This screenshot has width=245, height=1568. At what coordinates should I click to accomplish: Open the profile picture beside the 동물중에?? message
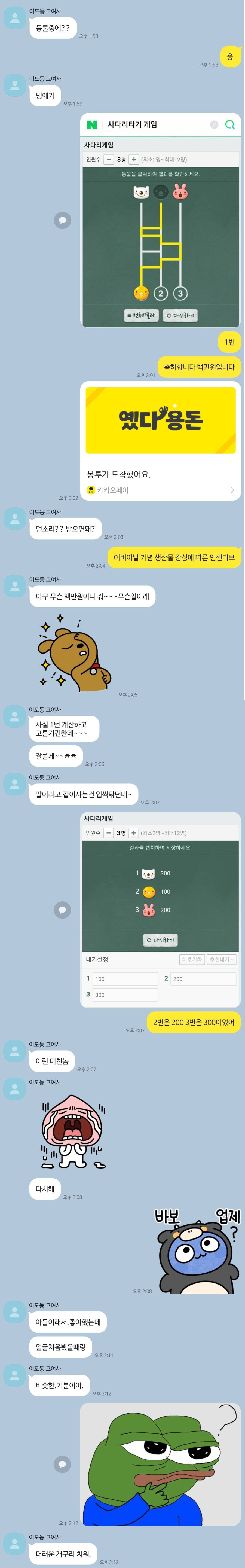(15, 19)
